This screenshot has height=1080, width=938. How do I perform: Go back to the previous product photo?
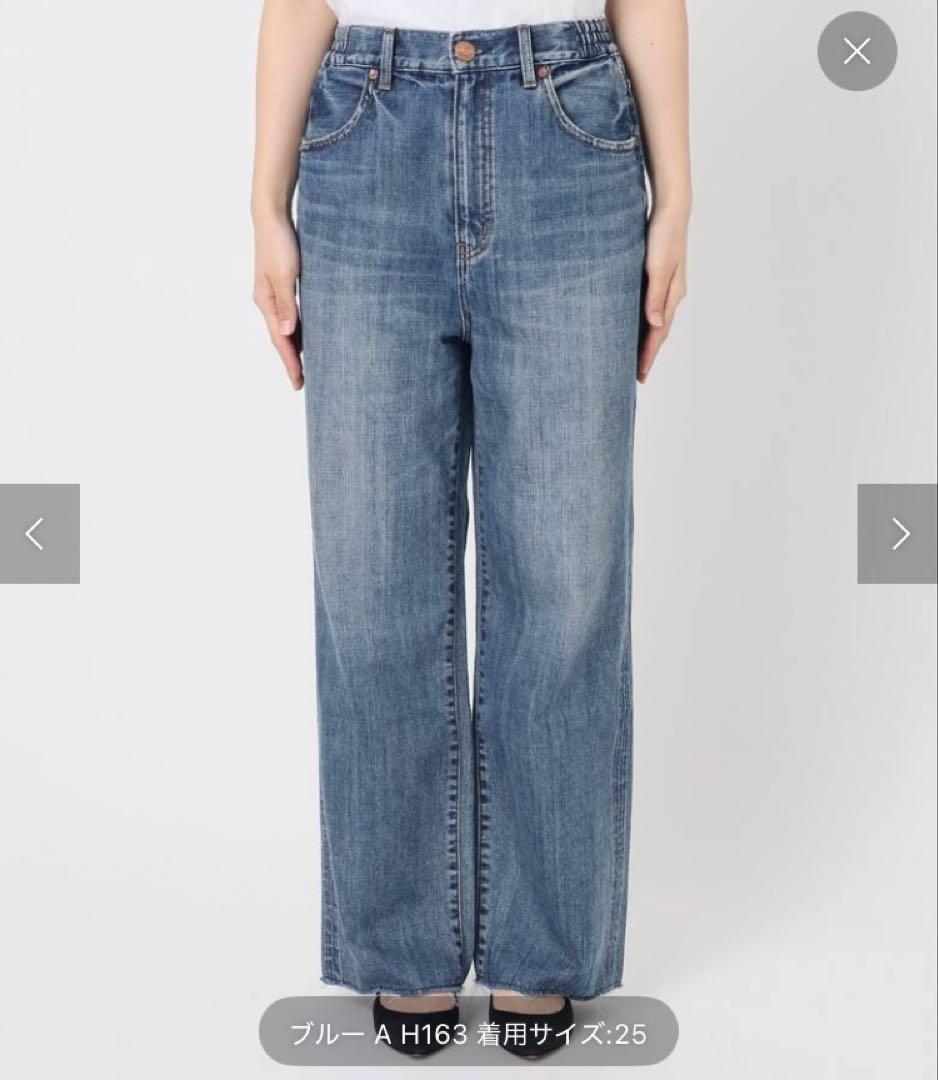[39, 534]
